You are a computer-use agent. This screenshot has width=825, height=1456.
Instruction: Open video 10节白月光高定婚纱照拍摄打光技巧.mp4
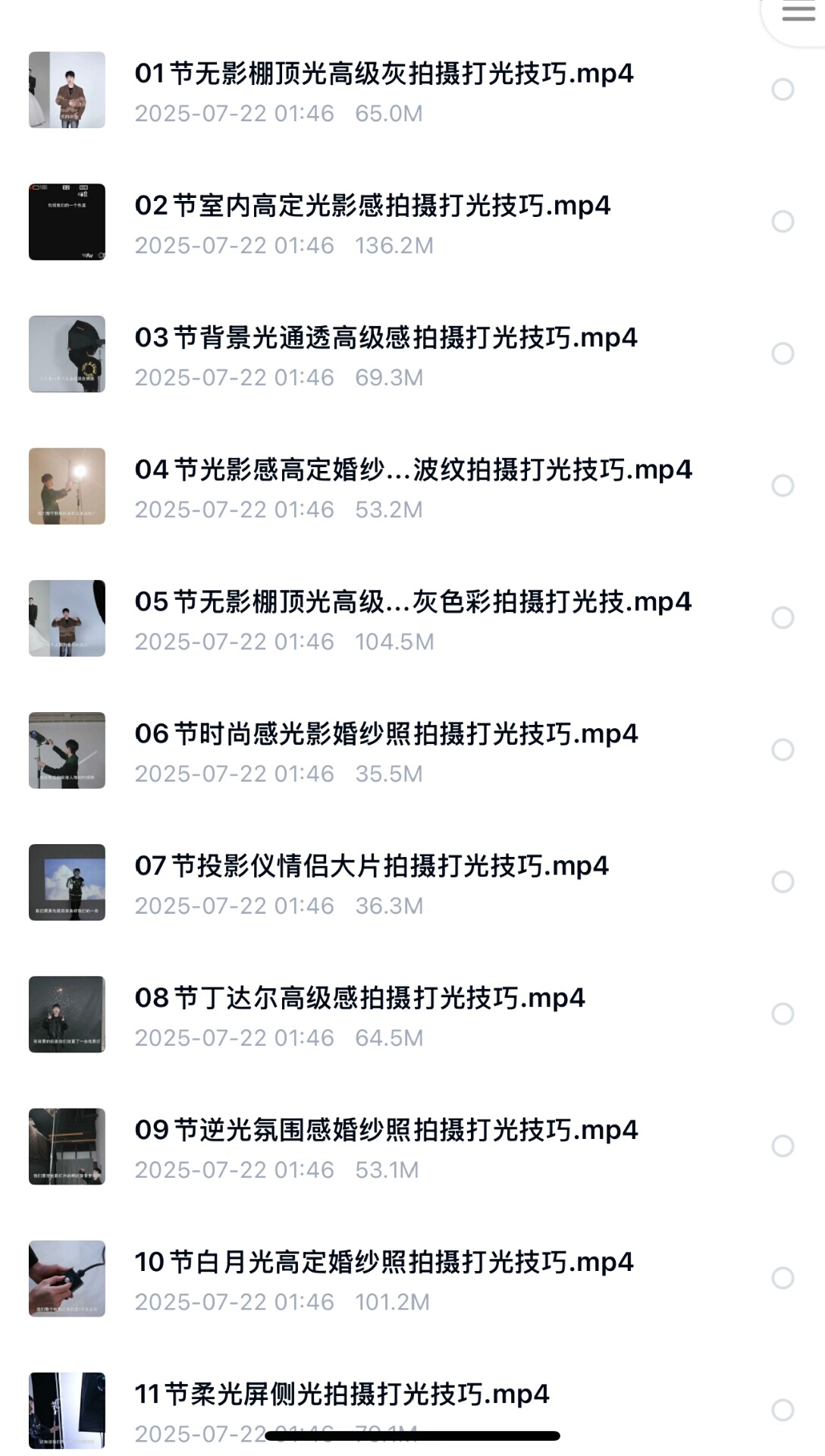(384, 1262)
